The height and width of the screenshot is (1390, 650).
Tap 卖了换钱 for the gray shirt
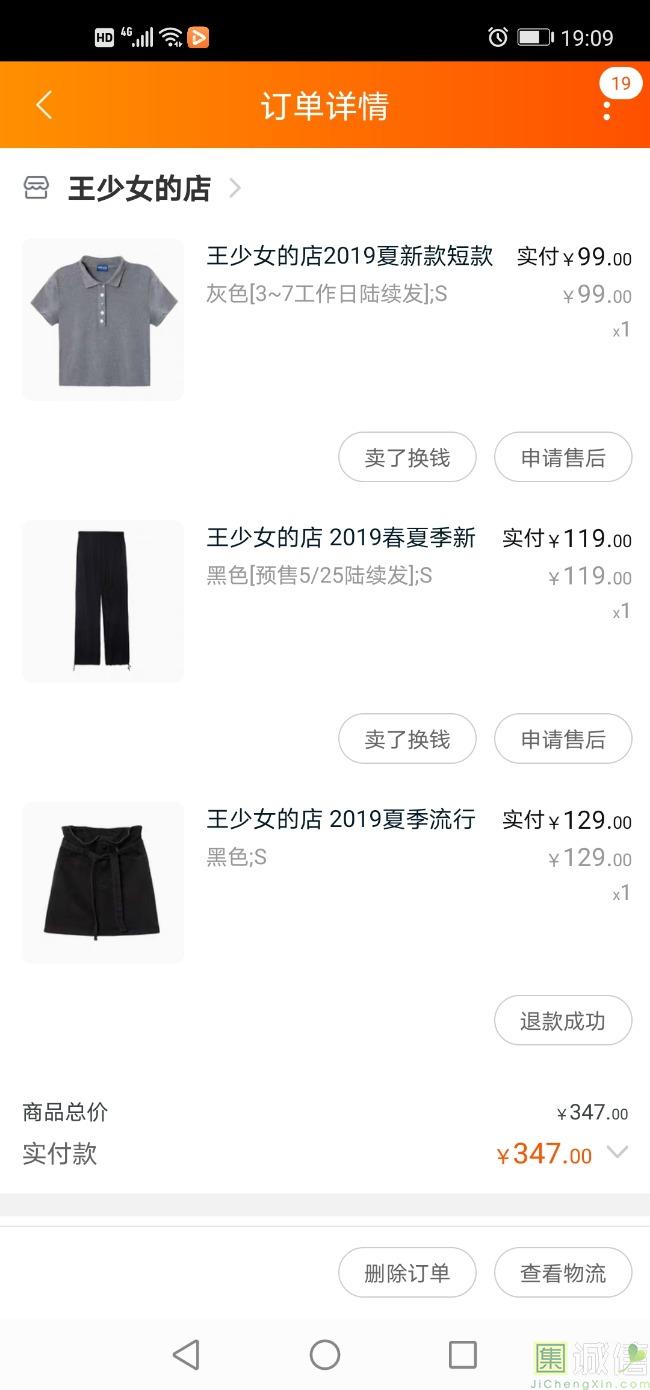(407, 458)
